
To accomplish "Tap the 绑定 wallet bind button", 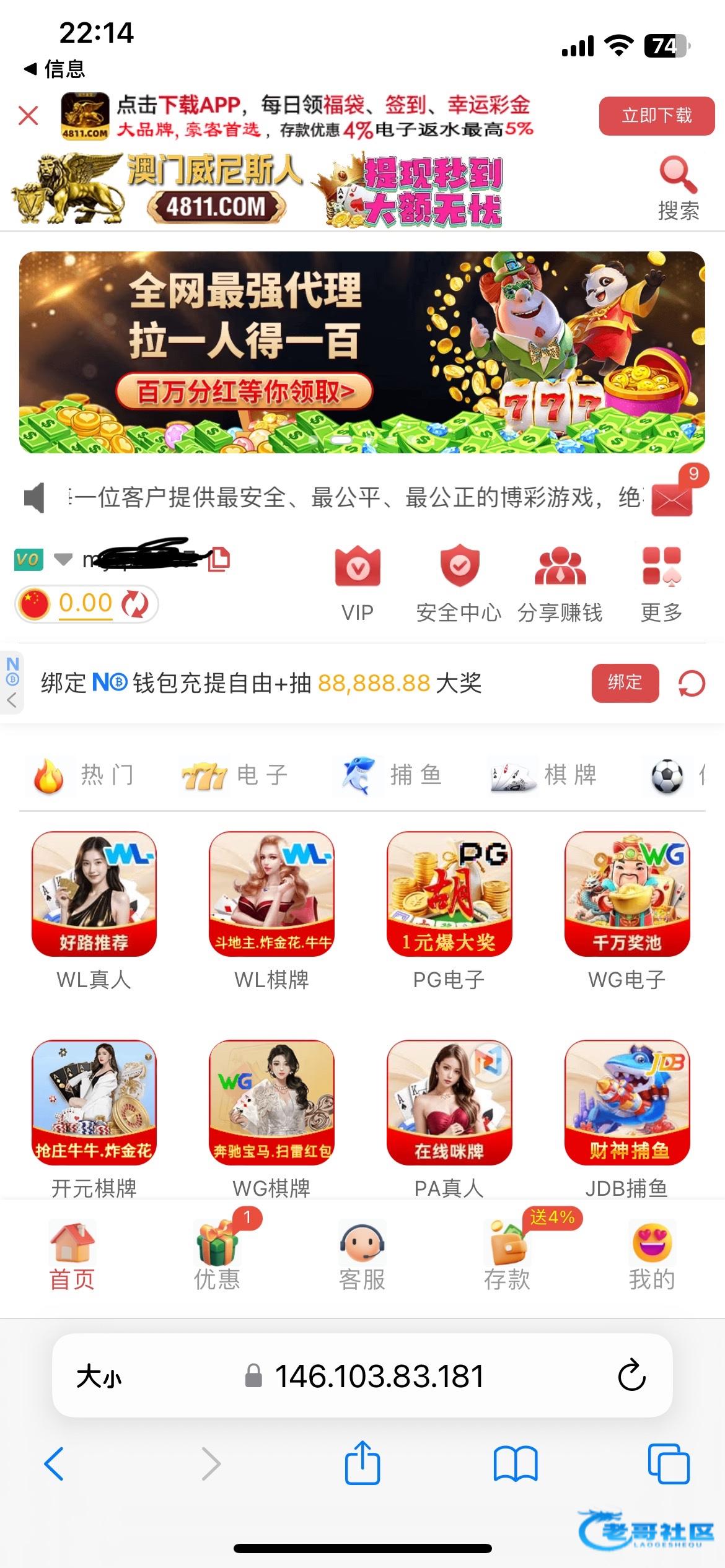I will [625, 683].
